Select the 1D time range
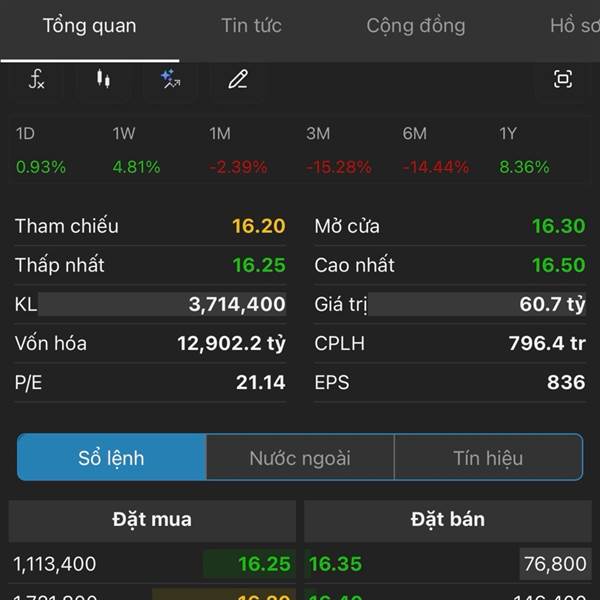The image size is (600, 600). 40,150
